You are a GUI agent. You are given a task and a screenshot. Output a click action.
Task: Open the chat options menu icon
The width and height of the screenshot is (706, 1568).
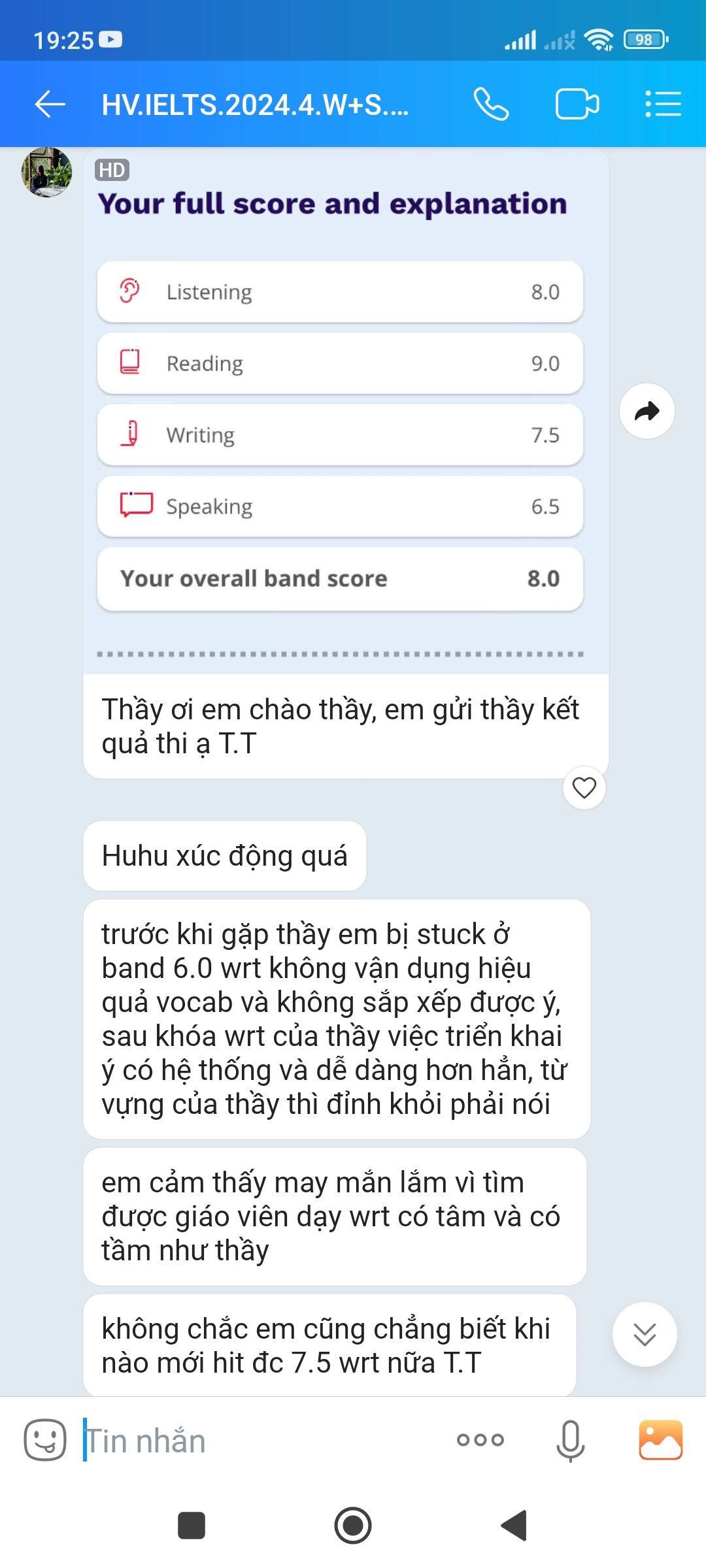(x=663, y=104)
